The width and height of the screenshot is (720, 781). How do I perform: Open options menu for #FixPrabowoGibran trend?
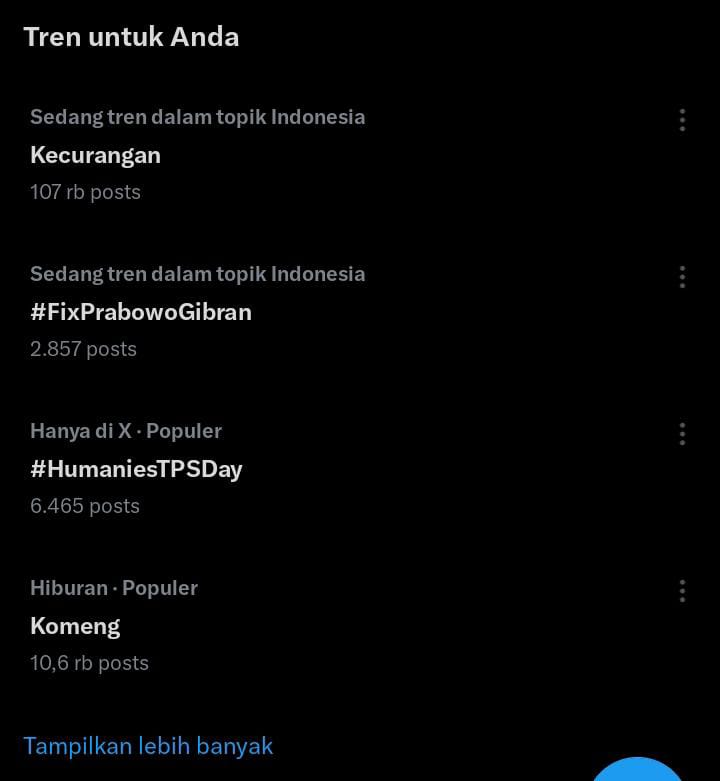(x=682, y=277)
